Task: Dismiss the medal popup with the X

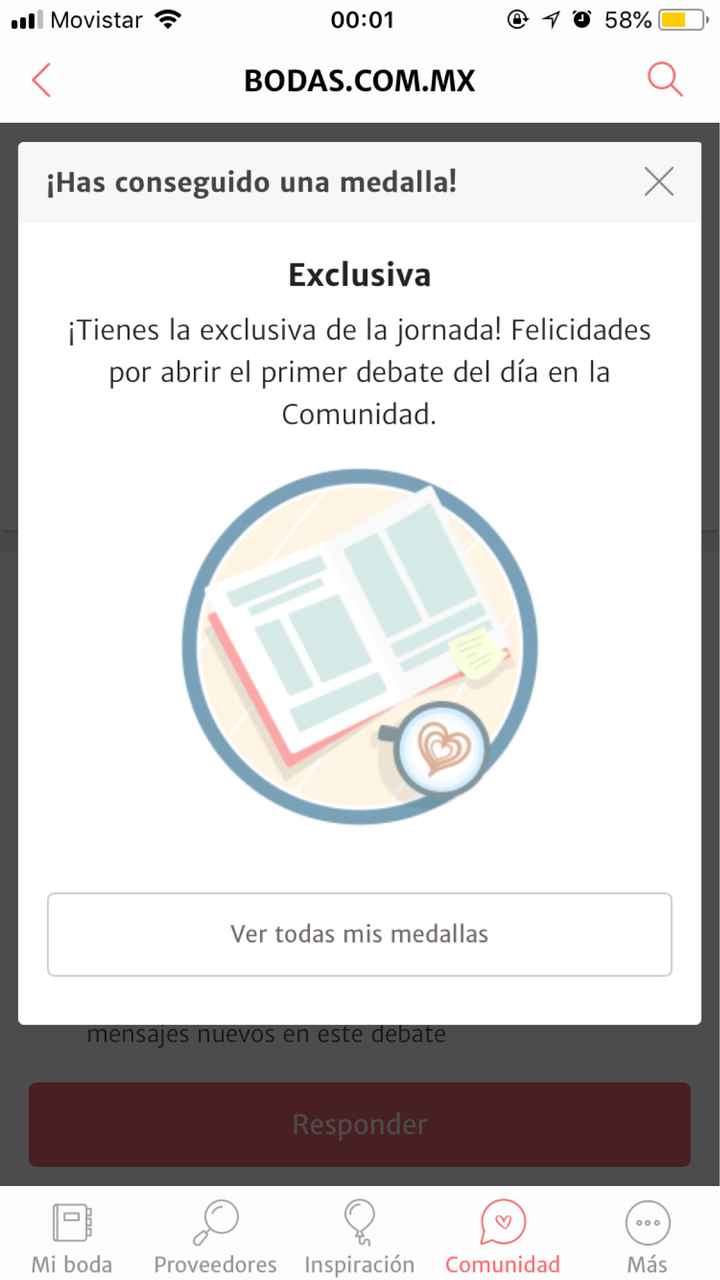Action: pyautogui.click(x=658, y=182)
